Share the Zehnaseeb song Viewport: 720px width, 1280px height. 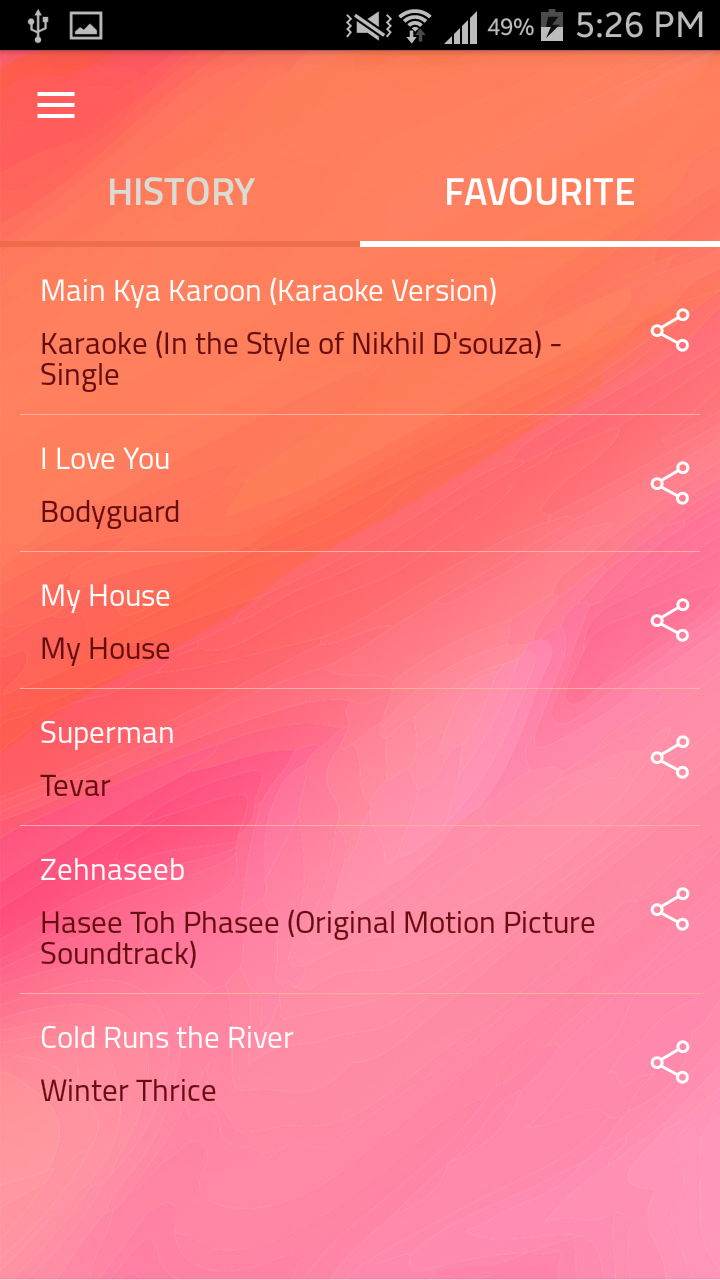(x=670, y=909)
